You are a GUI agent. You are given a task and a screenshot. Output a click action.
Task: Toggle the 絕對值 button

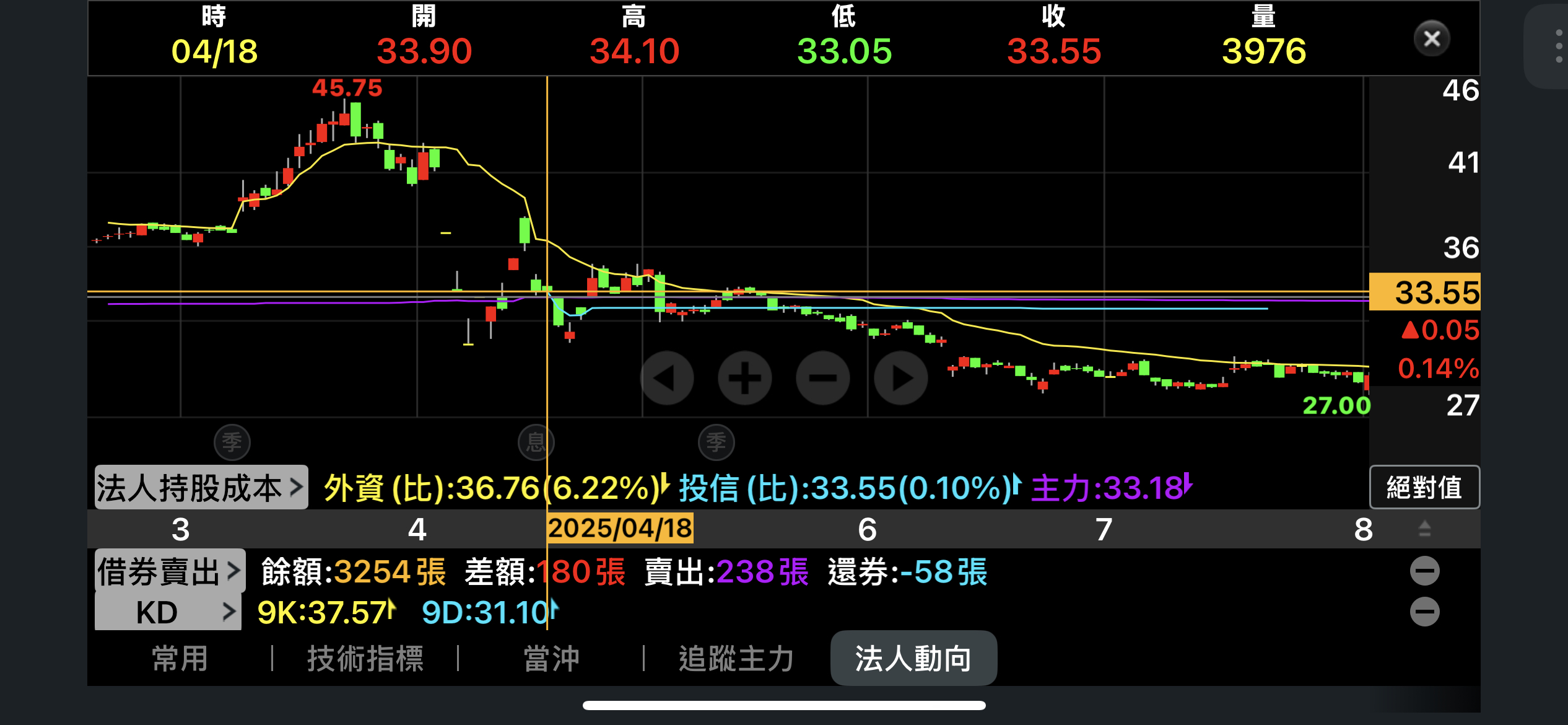coord(1424,488)
